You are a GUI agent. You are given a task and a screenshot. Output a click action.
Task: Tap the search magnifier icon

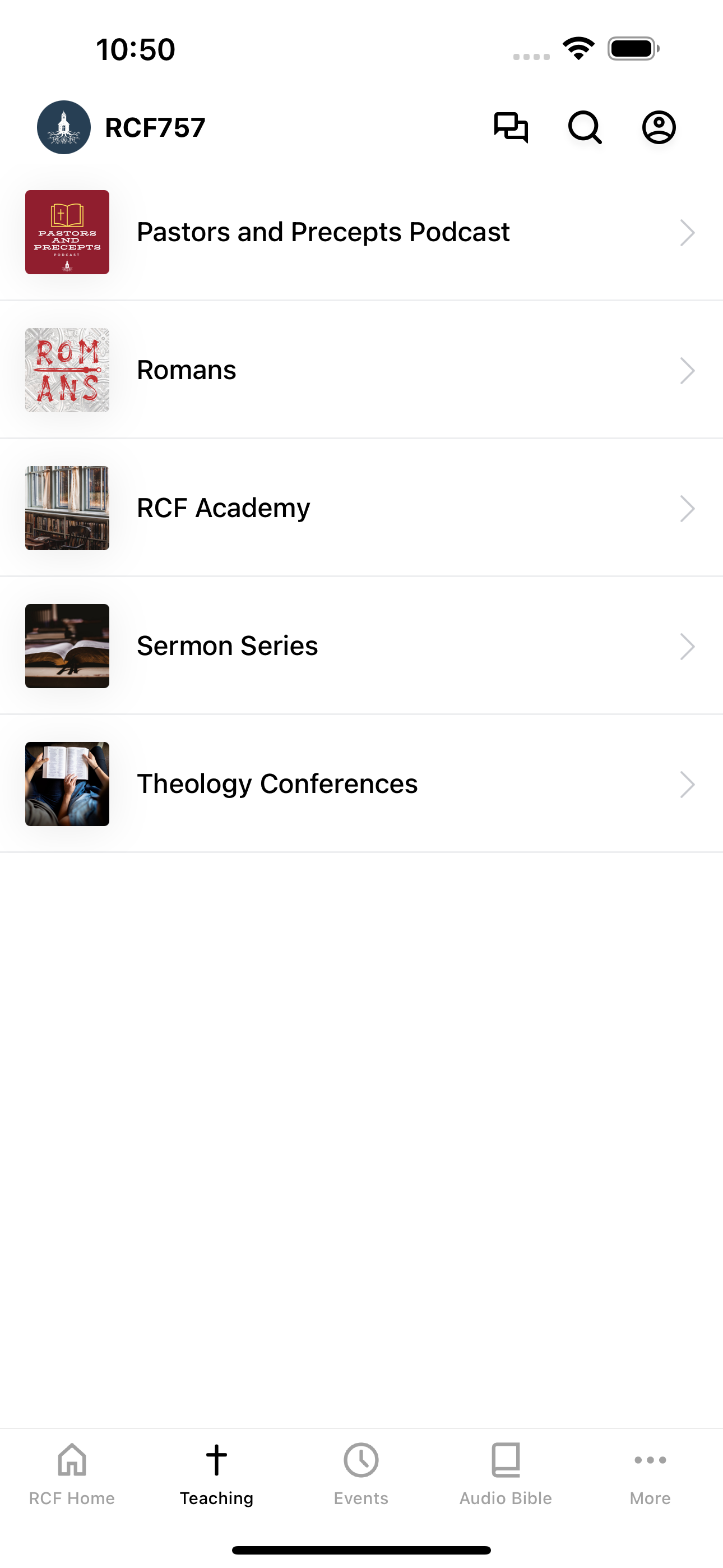585,127
